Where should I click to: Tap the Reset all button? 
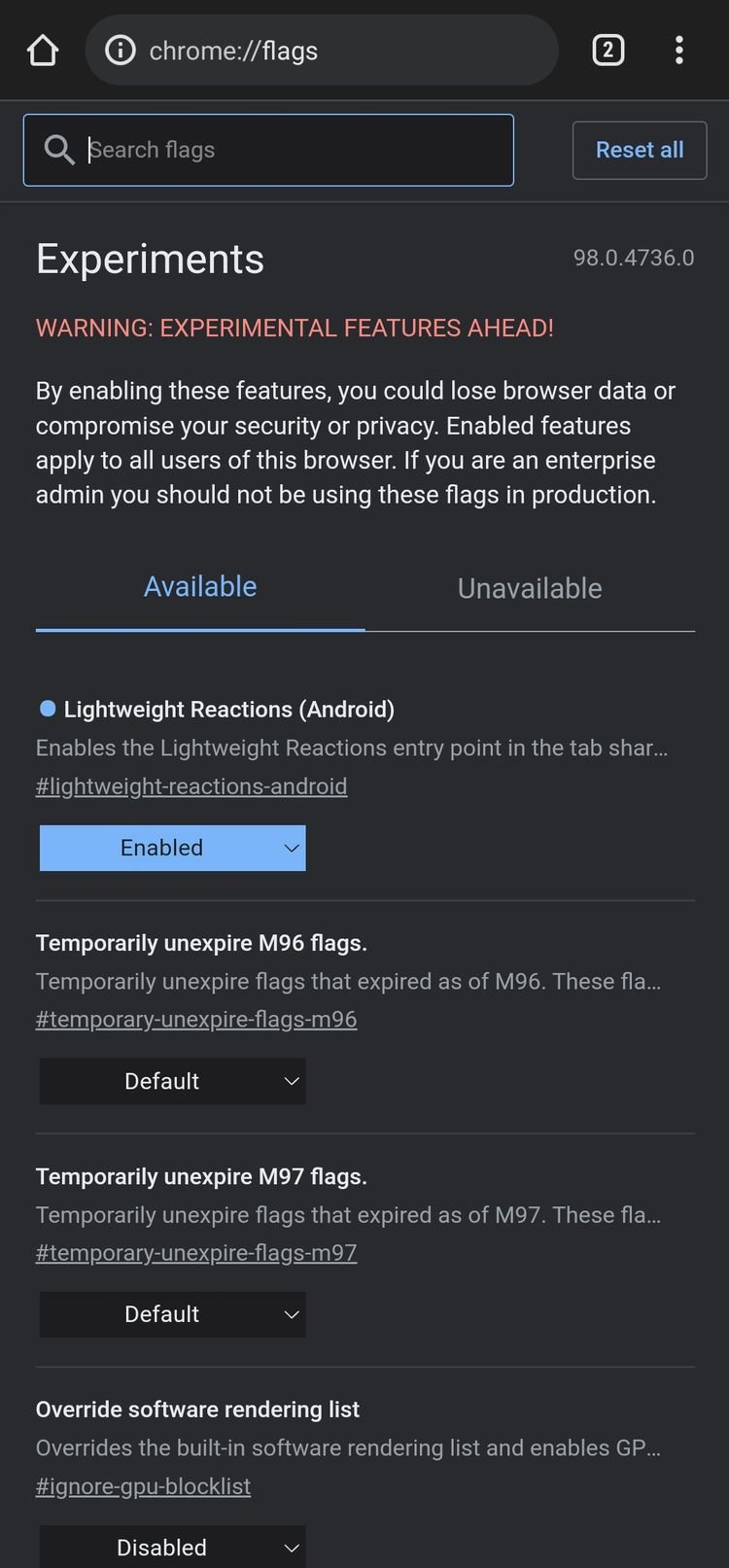(640, 150)
